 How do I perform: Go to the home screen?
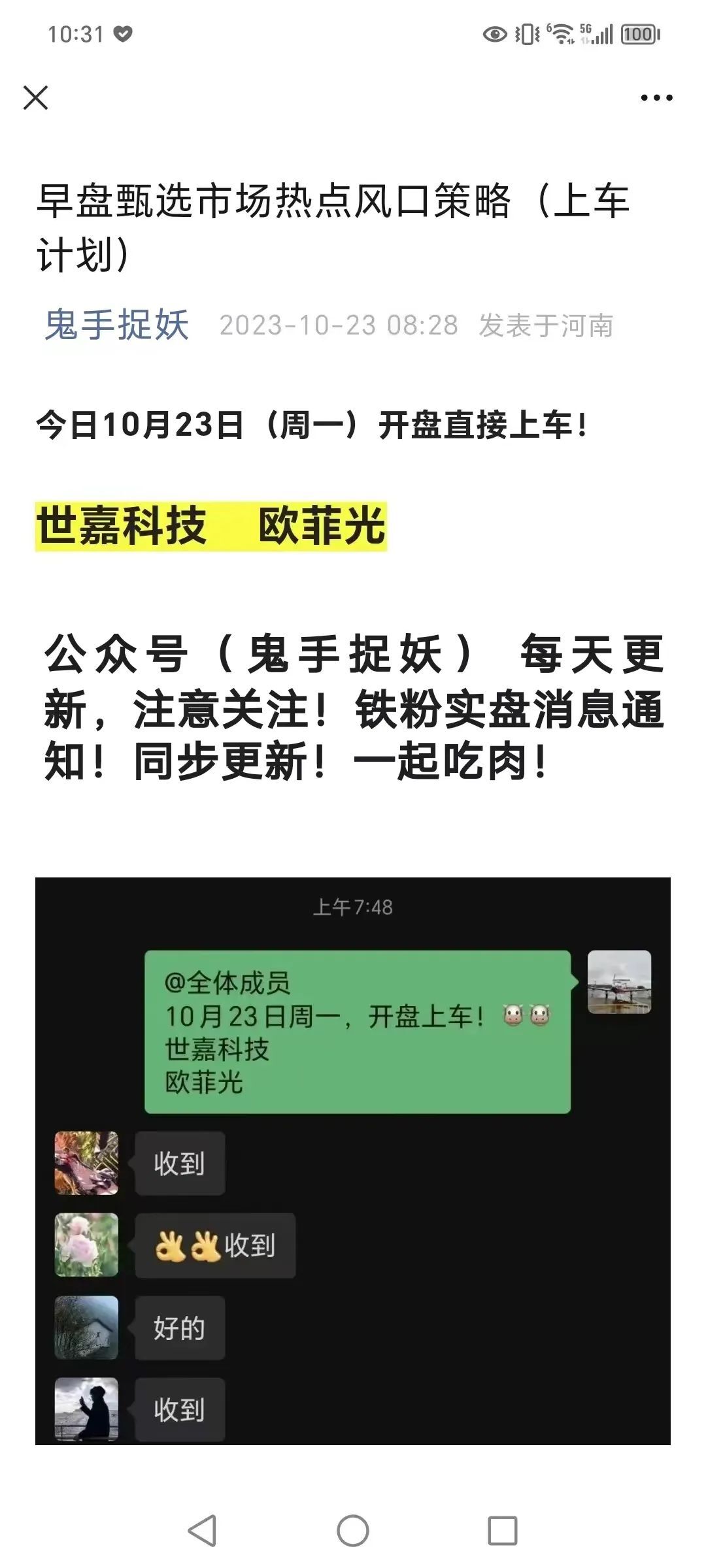pos(353,1530)
